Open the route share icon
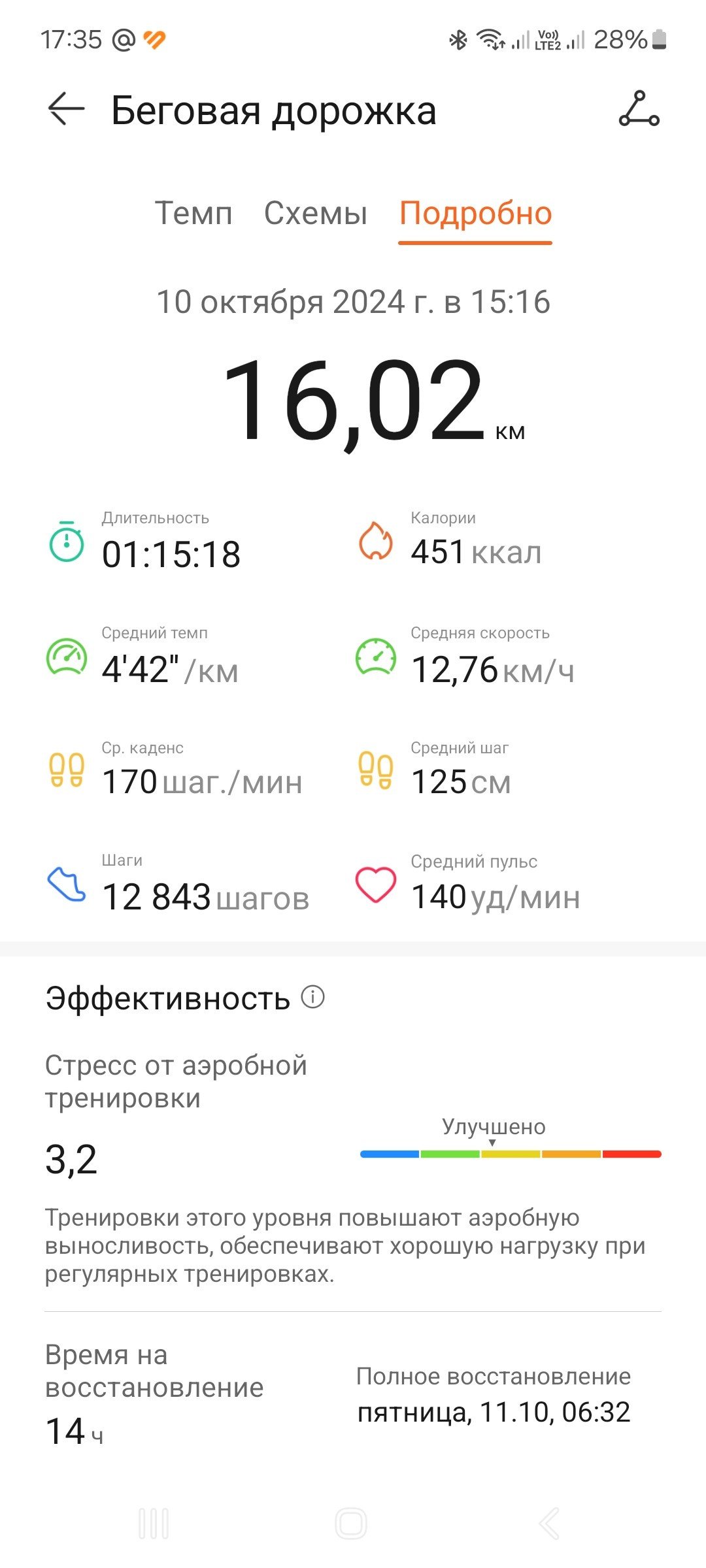The image size is (706, 1568). click(639, 108)
